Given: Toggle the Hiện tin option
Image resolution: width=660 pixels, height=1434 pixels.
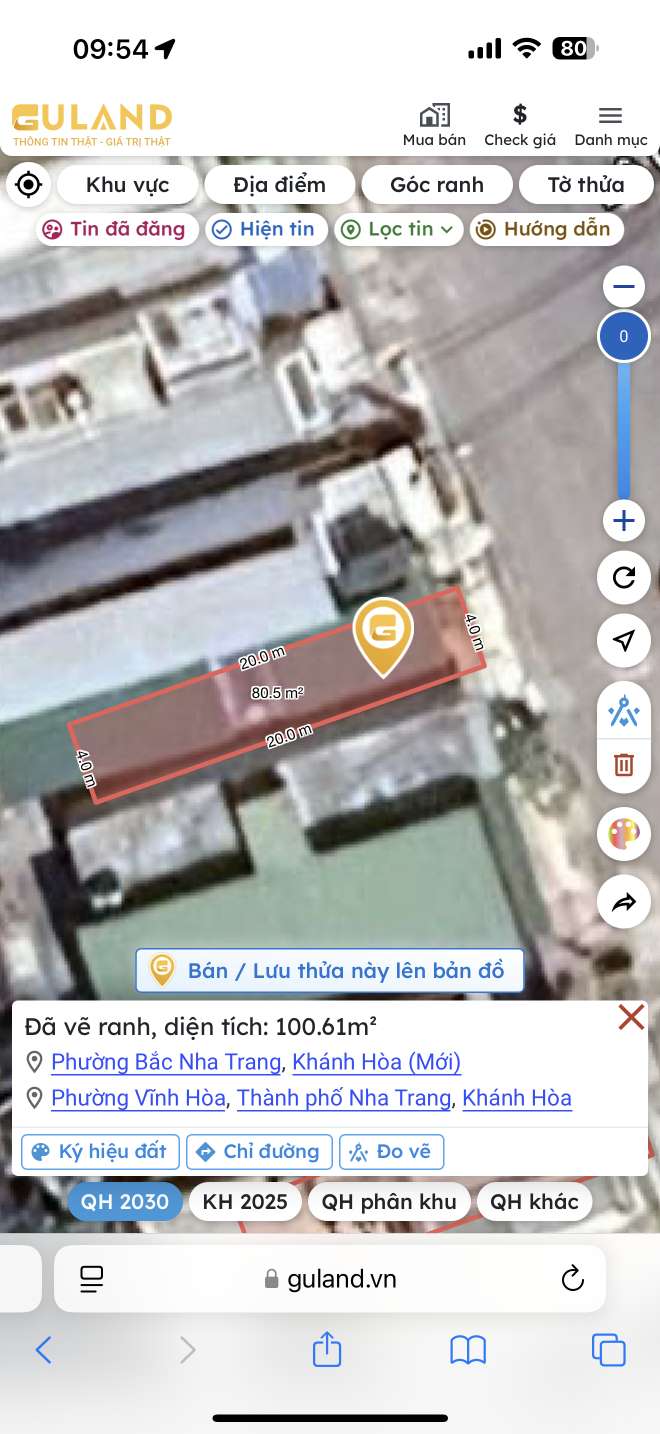Looking at the screenshot, I should pyautogui.click(x=265, y=229).
